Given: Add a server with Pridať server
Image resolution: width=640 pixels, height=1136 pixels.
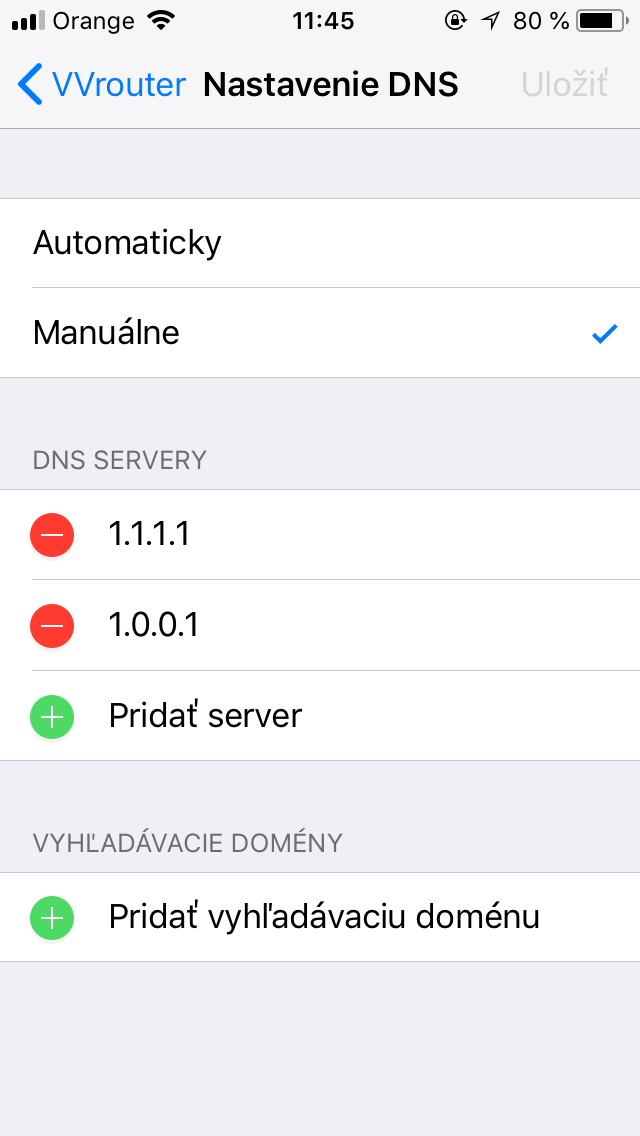Looking at the screenshot, I should [x=320, y=716].
